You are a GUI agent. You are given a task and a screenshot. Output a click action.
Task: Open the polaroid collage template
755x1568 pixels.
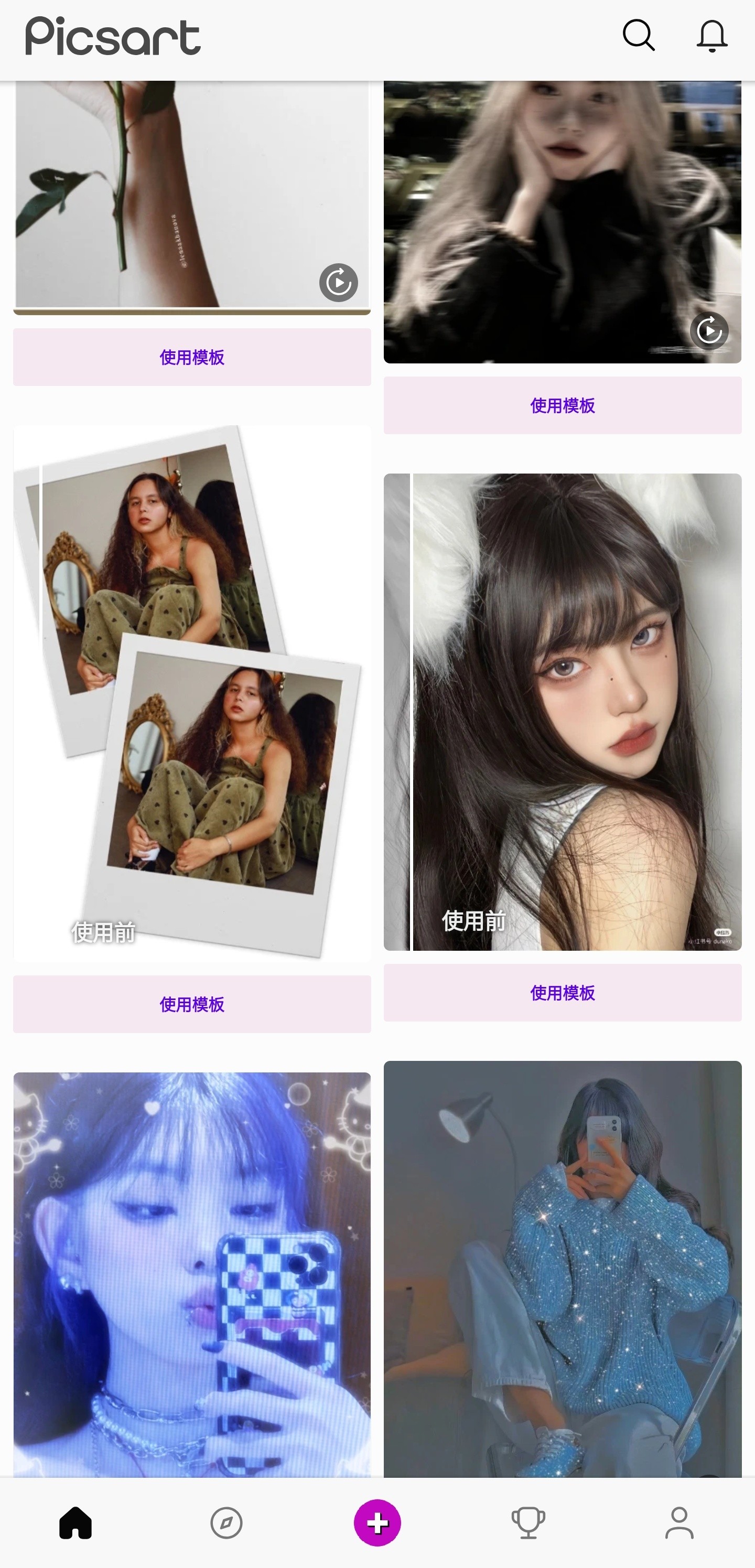(192, 694)
